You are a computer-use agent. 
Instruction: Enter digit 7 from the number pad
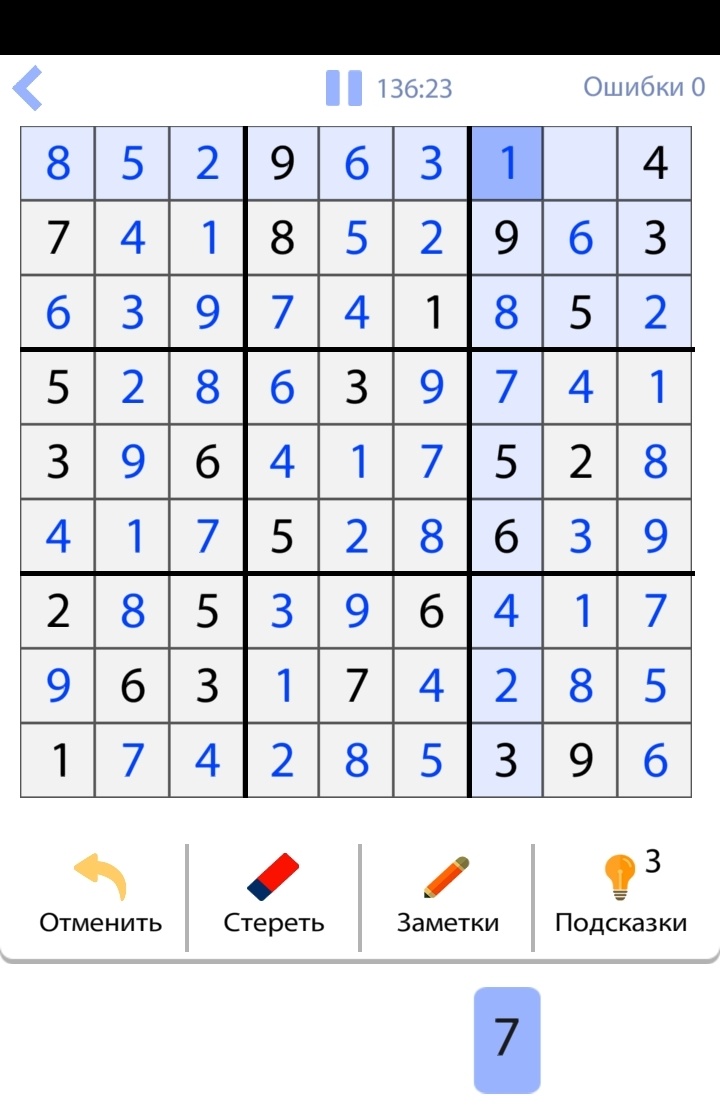507,1039
